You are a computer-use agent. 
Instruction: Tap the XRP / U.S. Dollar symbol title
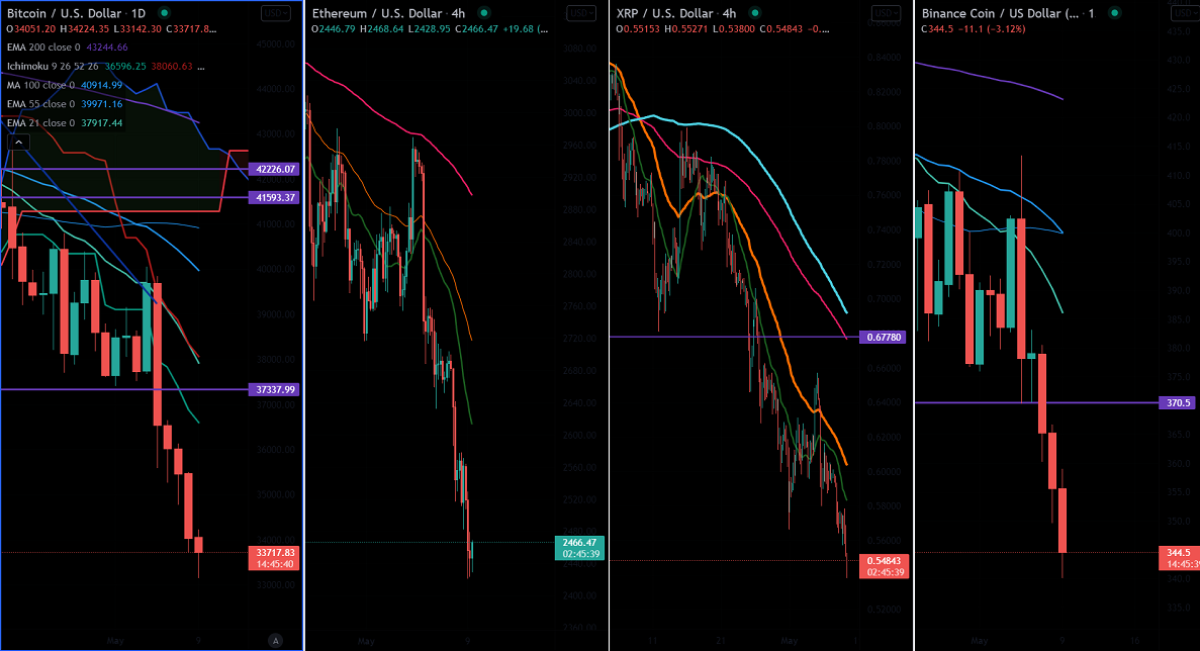click(663, 14)
